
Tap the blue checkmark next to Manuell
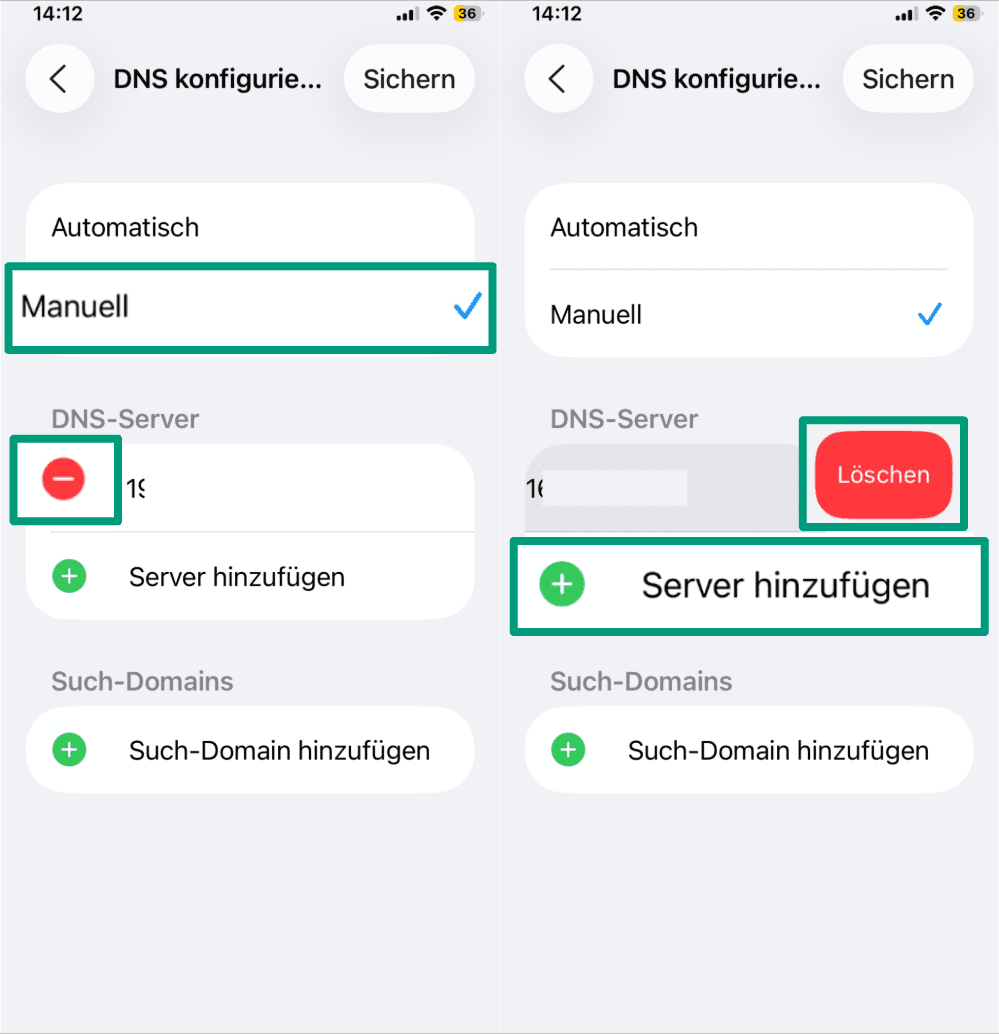point(466,308)
